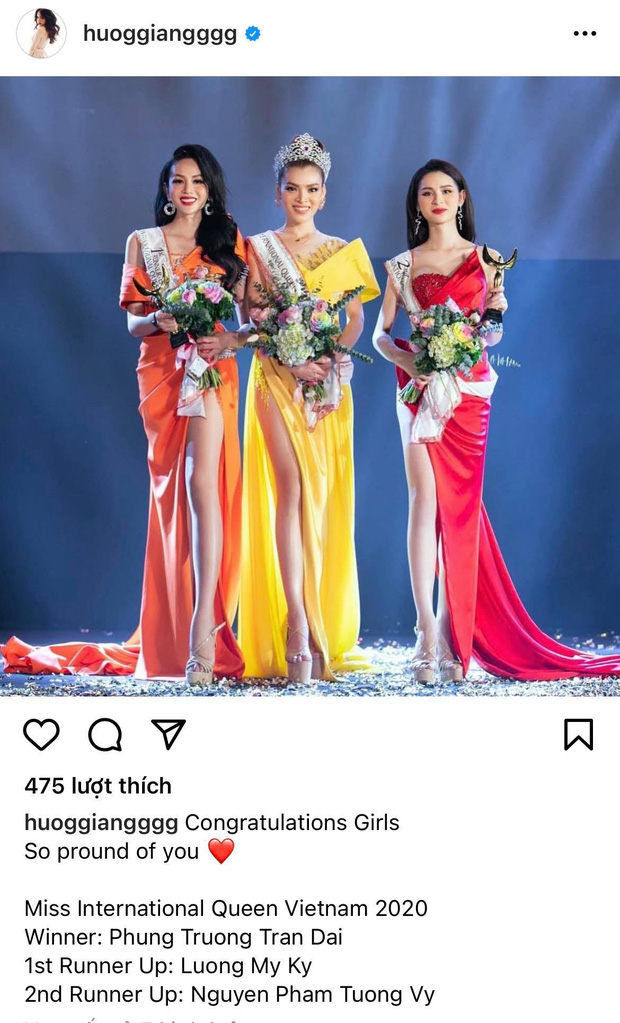Viewport: 620px width, 1023px height.
Task: Like this post with the heart icon
Action: [x=41, y=734]
